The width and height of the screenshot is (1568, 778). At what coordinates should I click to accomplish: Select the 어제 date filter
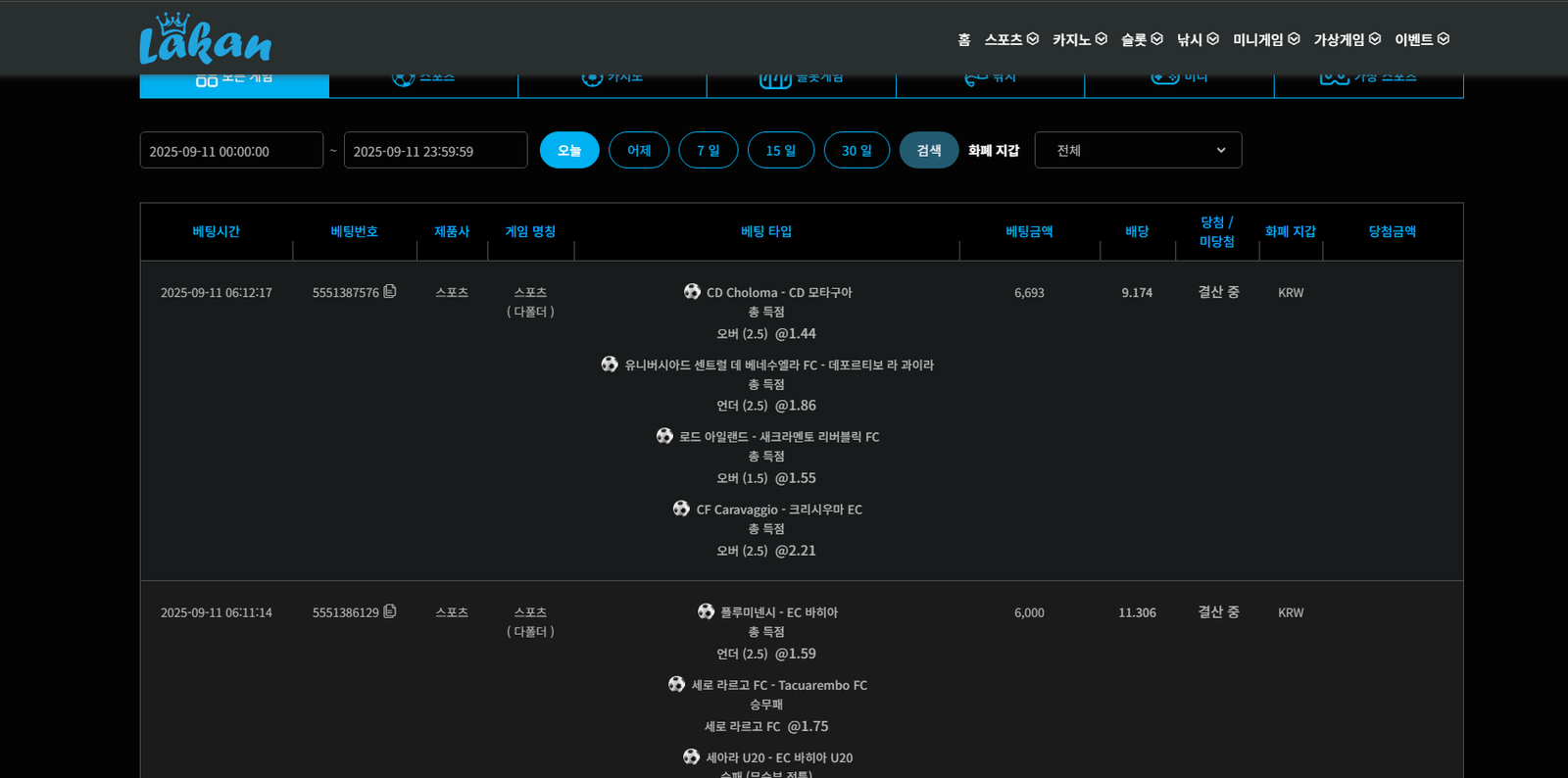pos(639,151)
